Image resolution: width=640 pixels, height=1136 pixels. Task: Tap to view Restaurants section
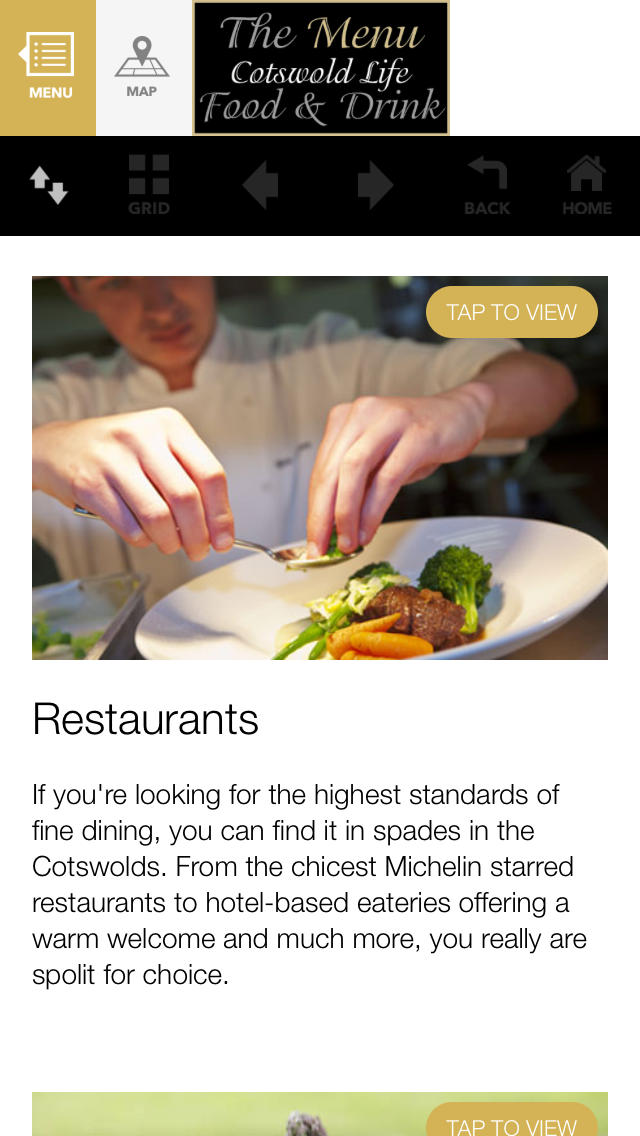click(511, 312)
